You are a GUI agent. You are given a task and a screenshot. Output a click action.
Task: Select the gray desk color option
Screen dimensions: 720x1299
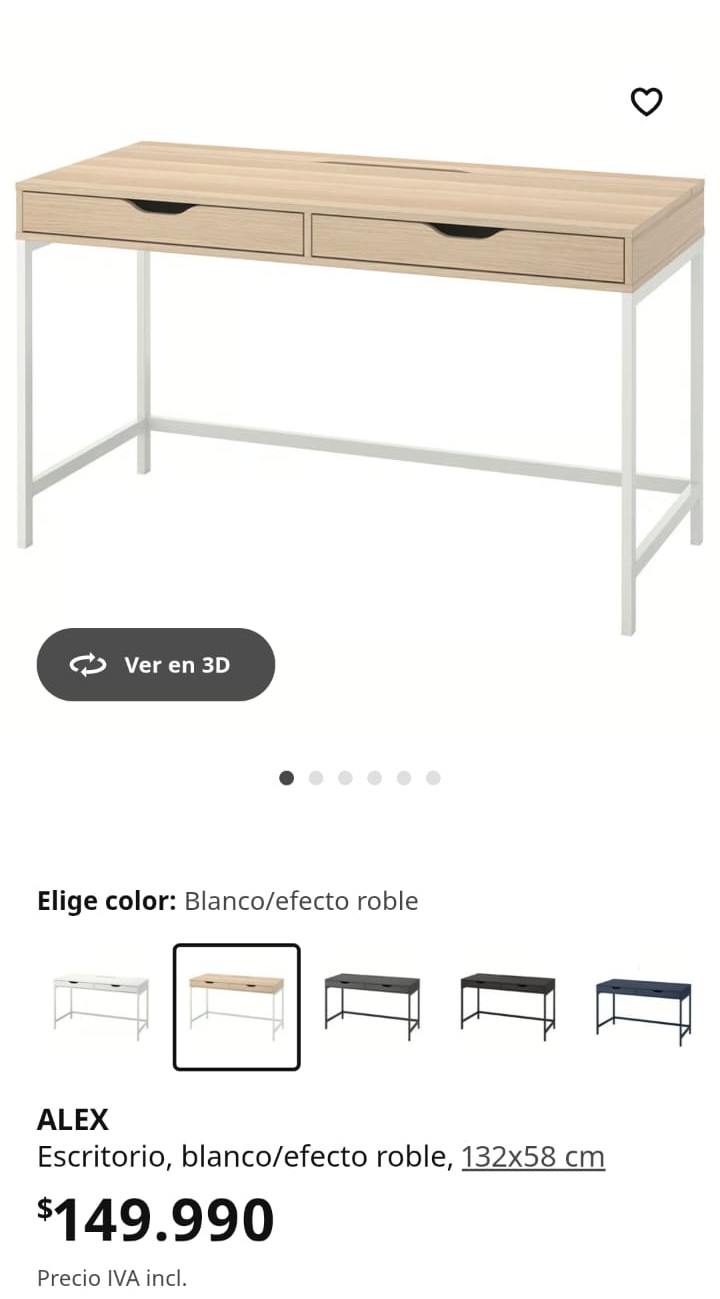372,1007
